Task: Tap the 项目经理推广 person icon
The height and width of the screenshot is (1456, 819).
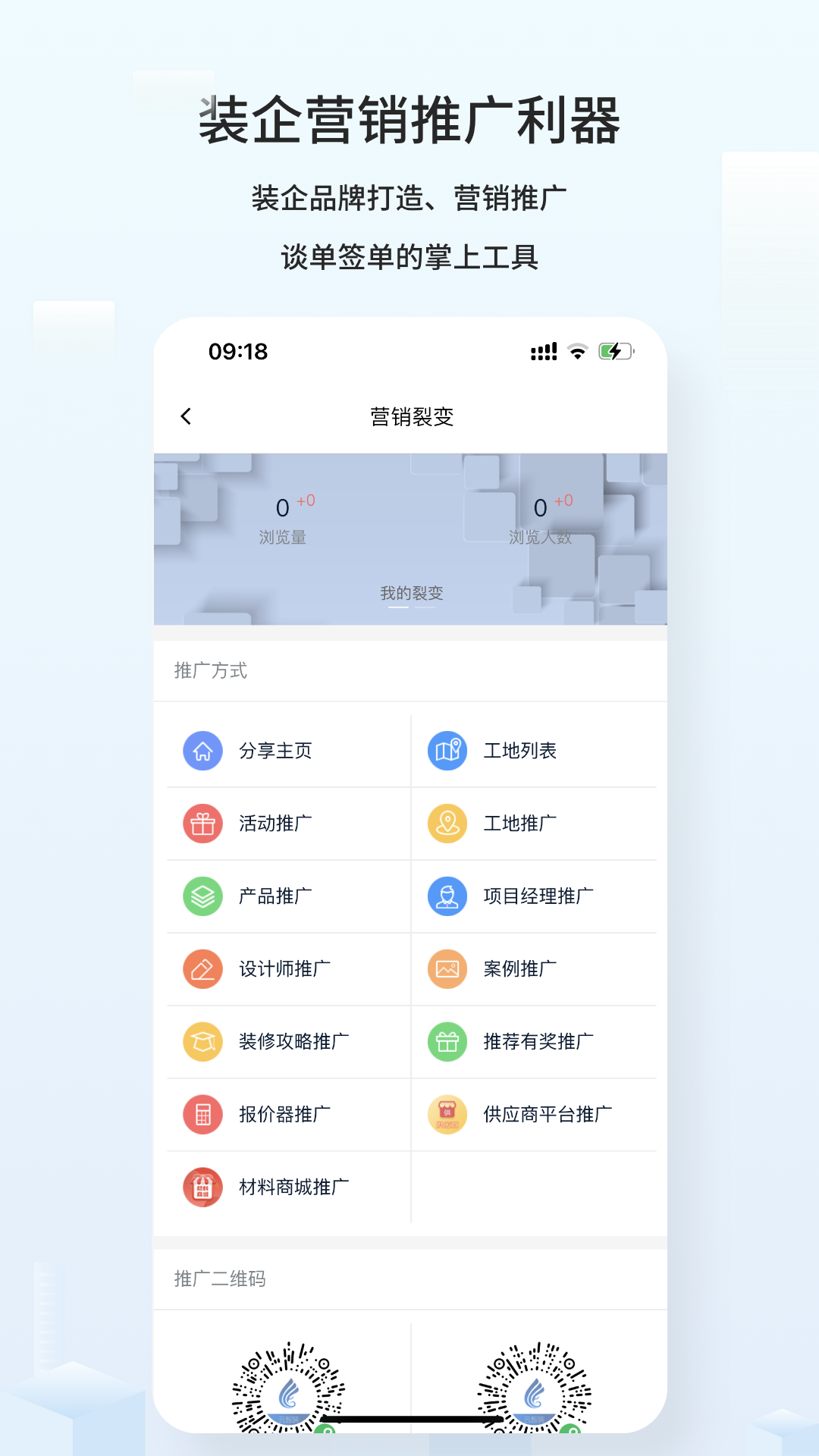Action: pos(447,896)
